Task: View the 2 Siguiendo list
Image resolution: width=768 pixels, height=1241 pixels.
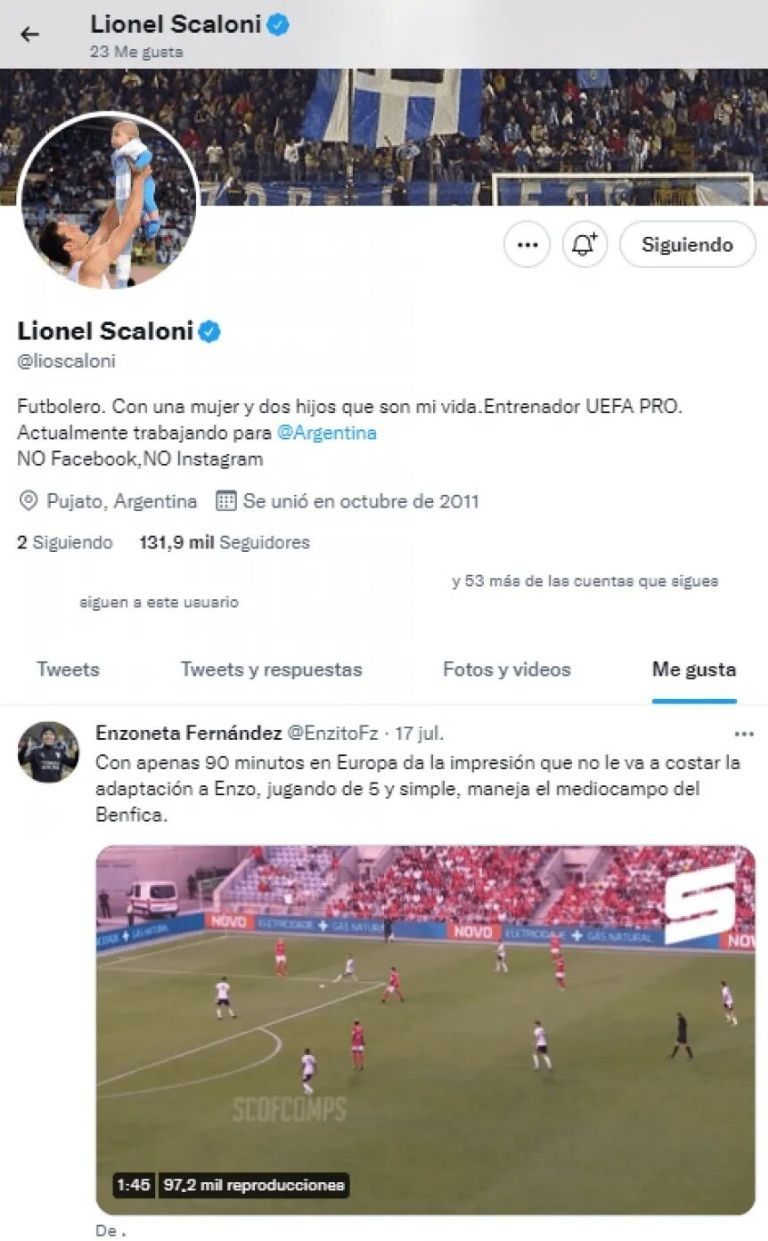Action: click(x=65, y=542)
